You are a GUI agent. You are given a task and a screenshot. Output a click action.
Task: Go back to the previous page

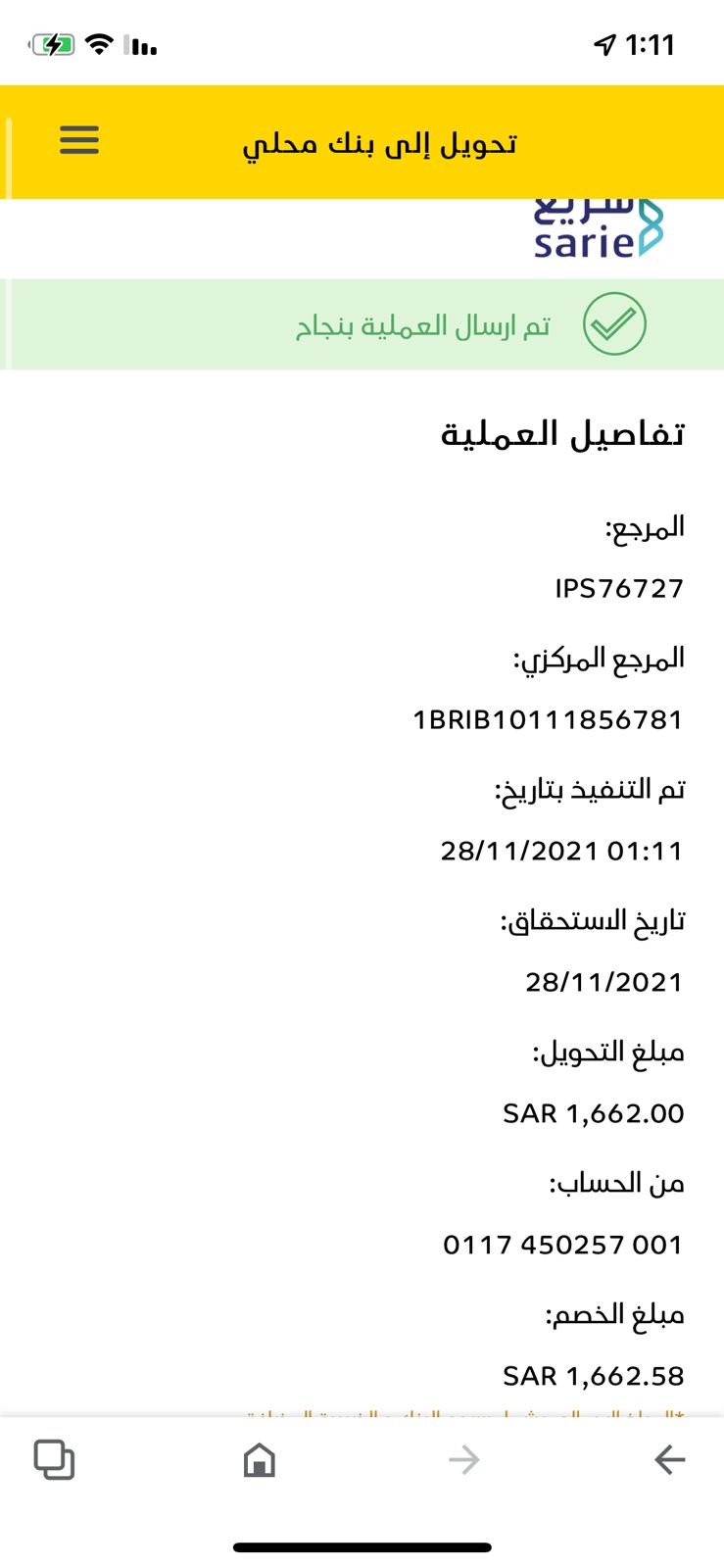(669, 1460)
